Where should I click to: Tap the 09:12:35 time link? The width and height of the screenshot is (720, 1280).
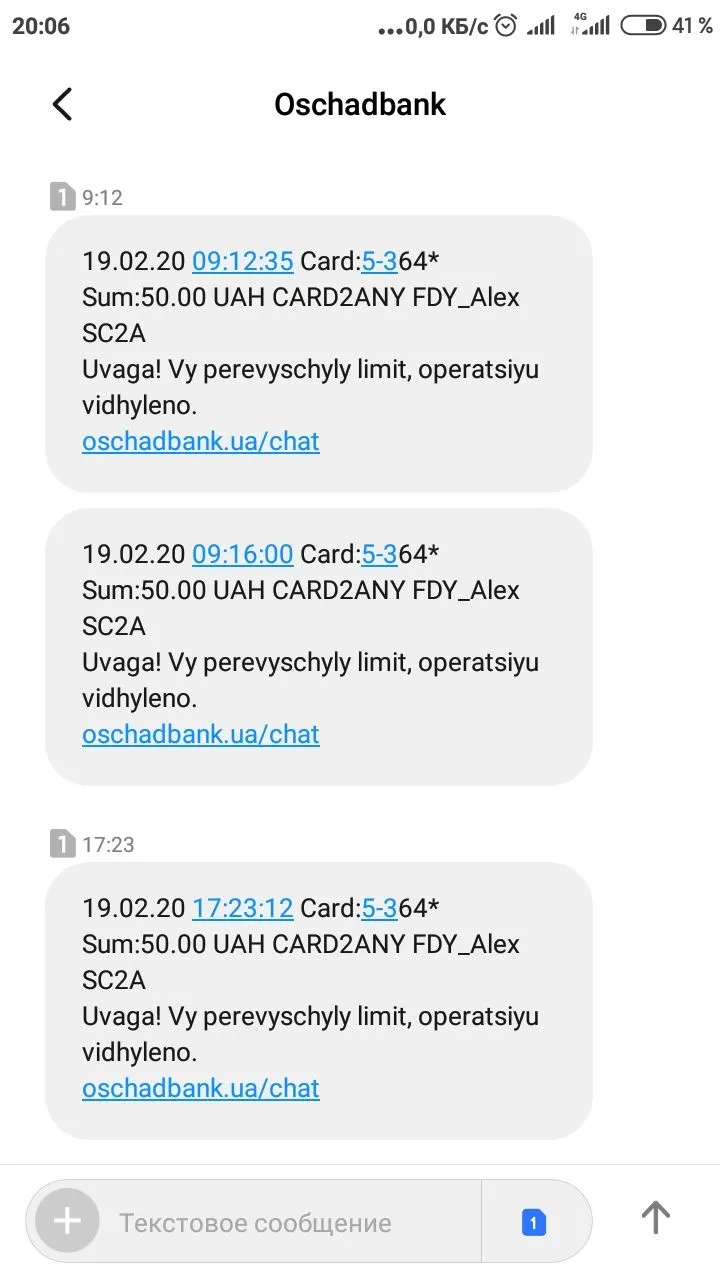point(242,262)
